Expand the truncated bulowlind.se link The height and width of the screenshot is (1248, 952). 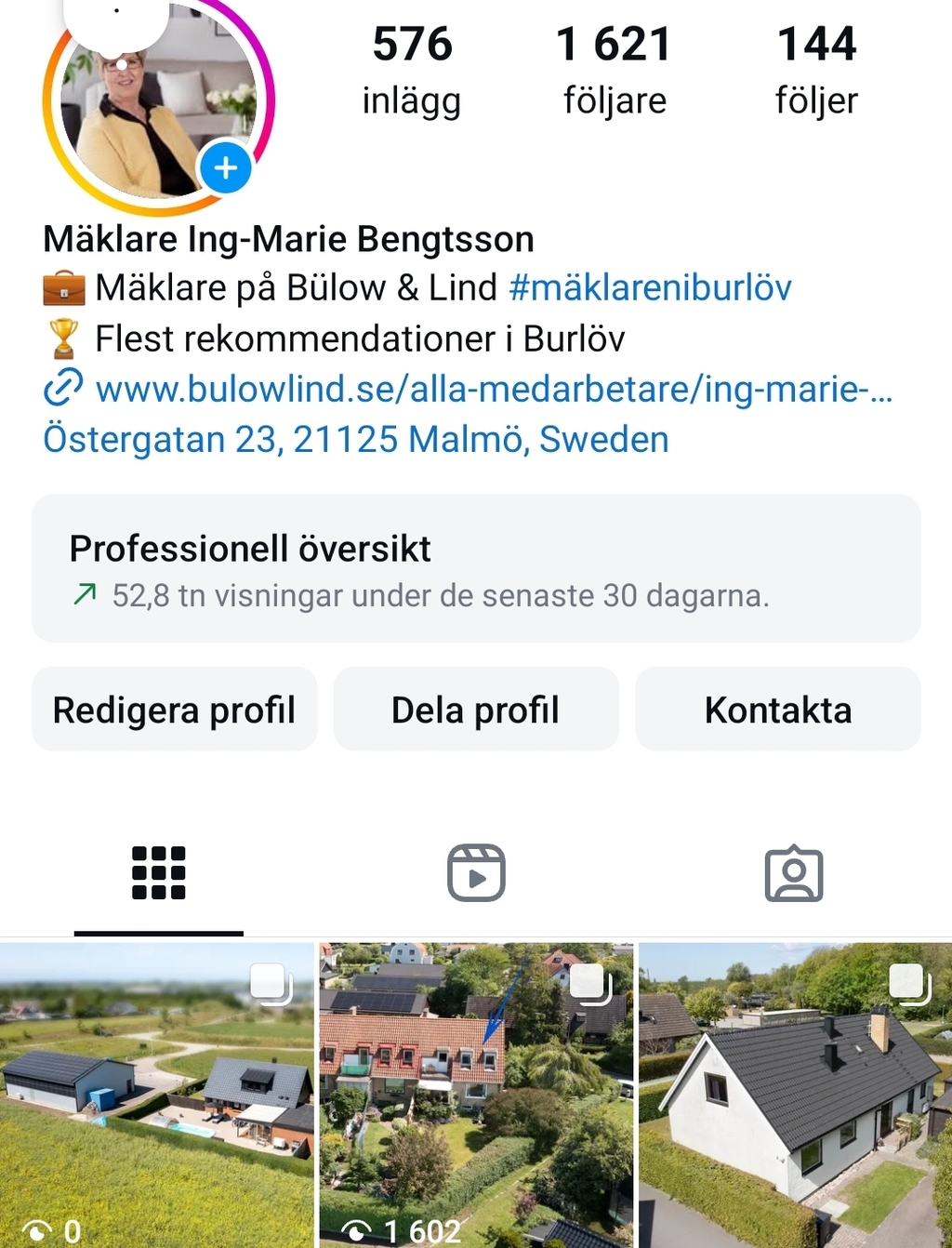point(493,389)
